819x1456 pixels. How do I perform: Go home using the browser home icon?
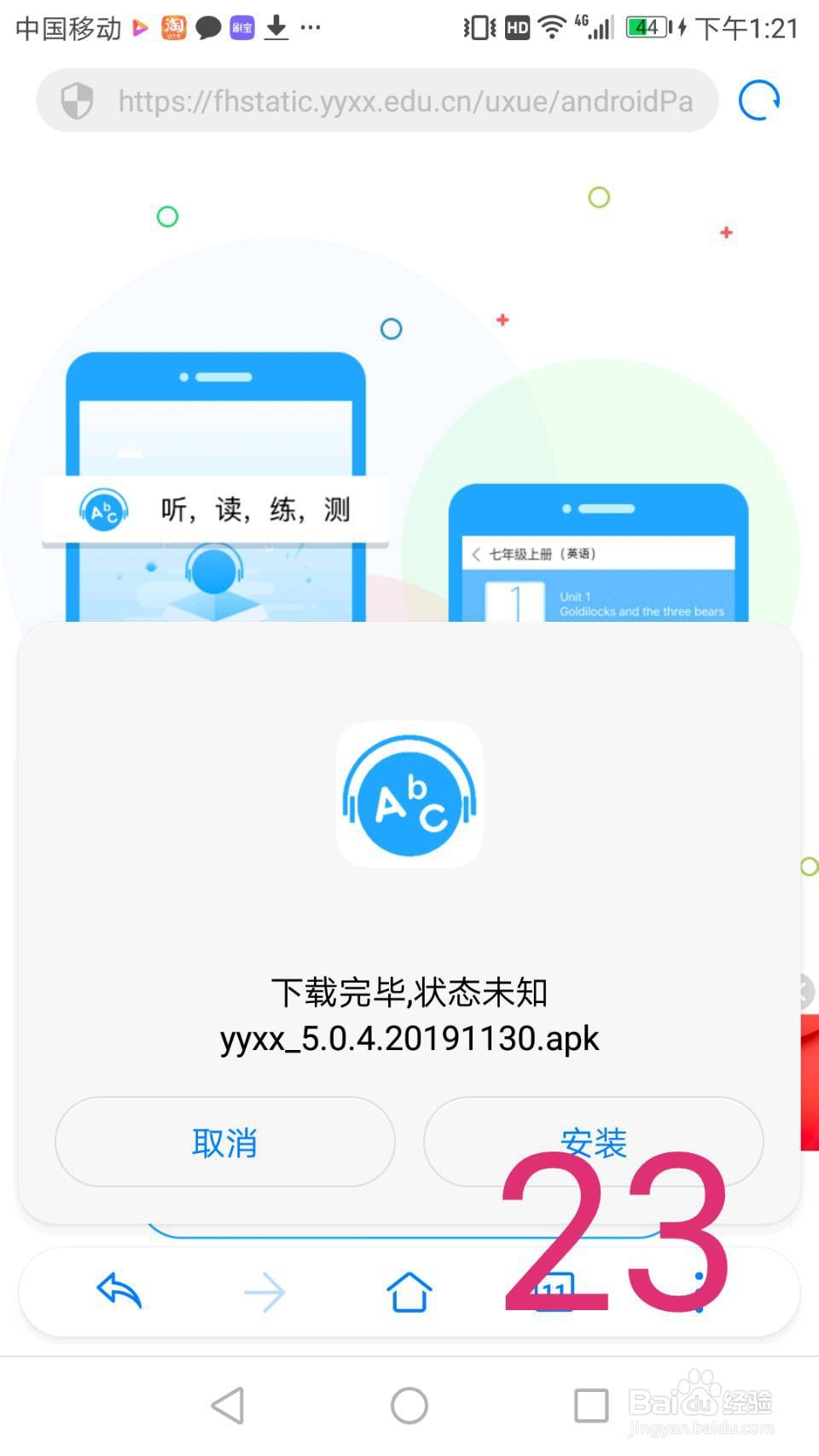(x=409, y=1293)
